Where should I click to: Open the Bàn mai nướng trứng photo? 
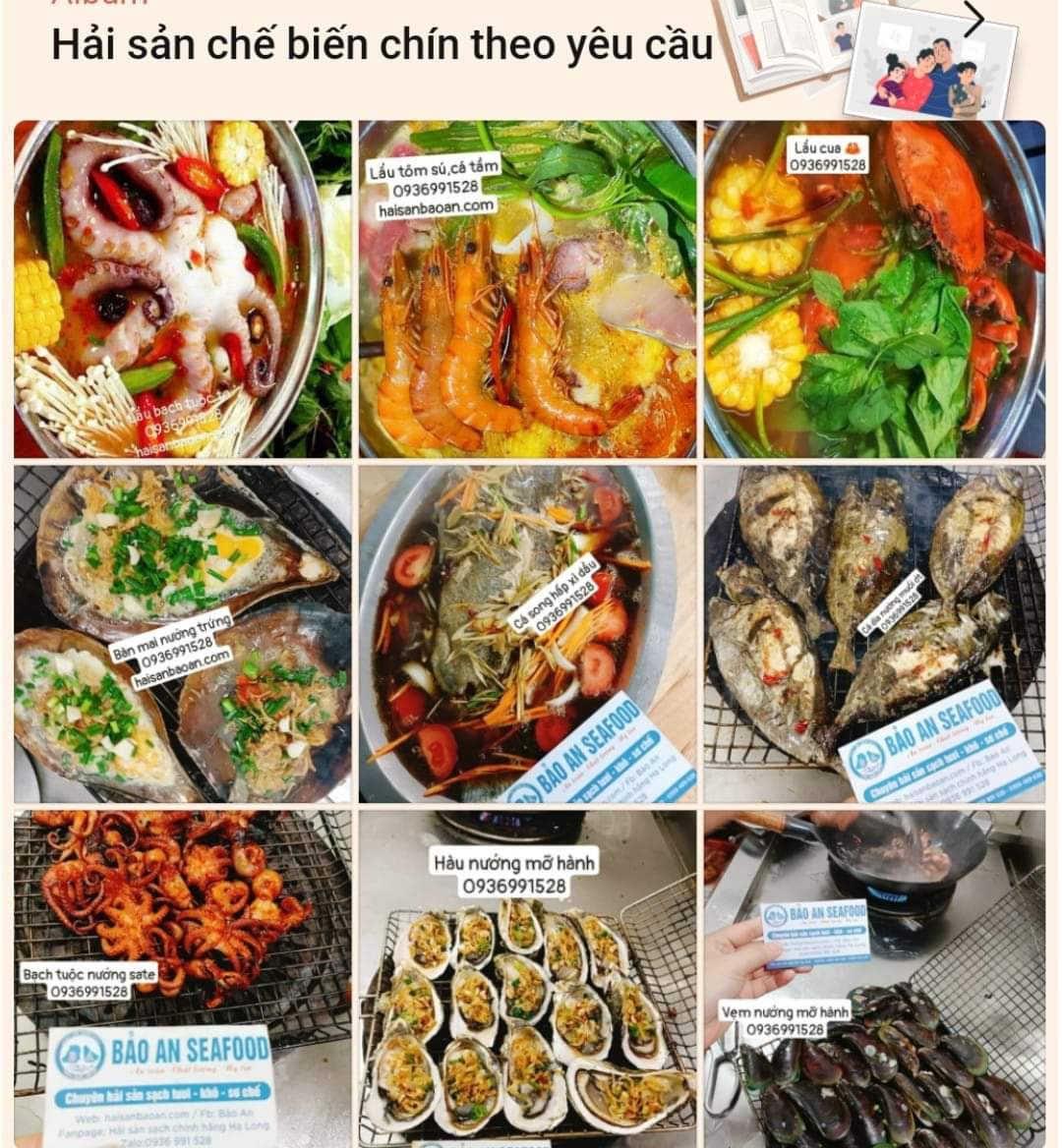pos(183,634)
